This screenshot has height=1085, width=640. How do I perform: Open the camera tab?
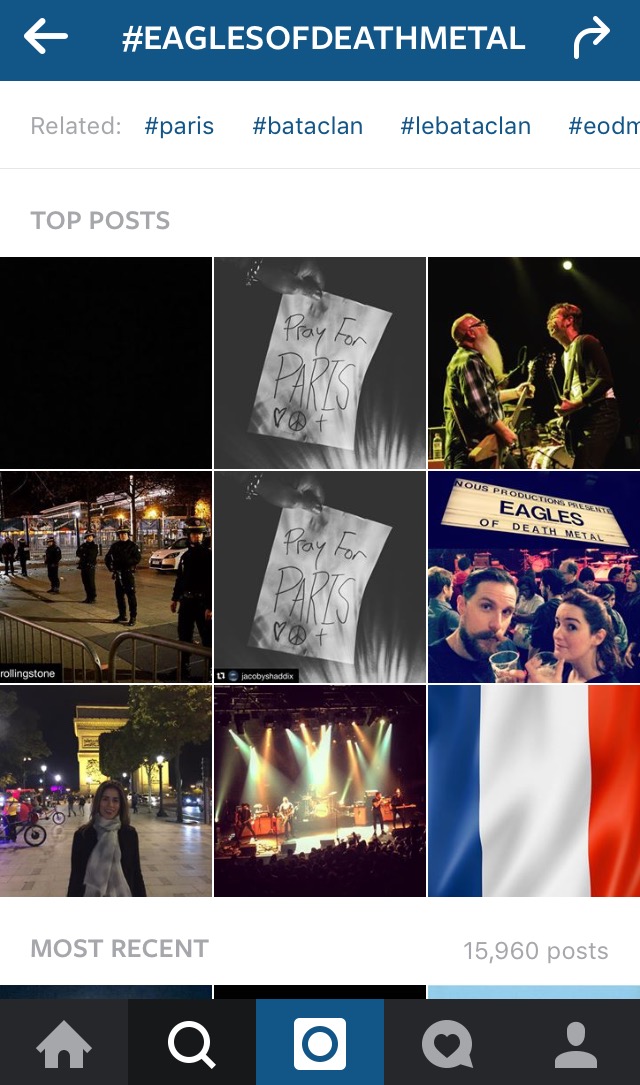pos(320,1044)
